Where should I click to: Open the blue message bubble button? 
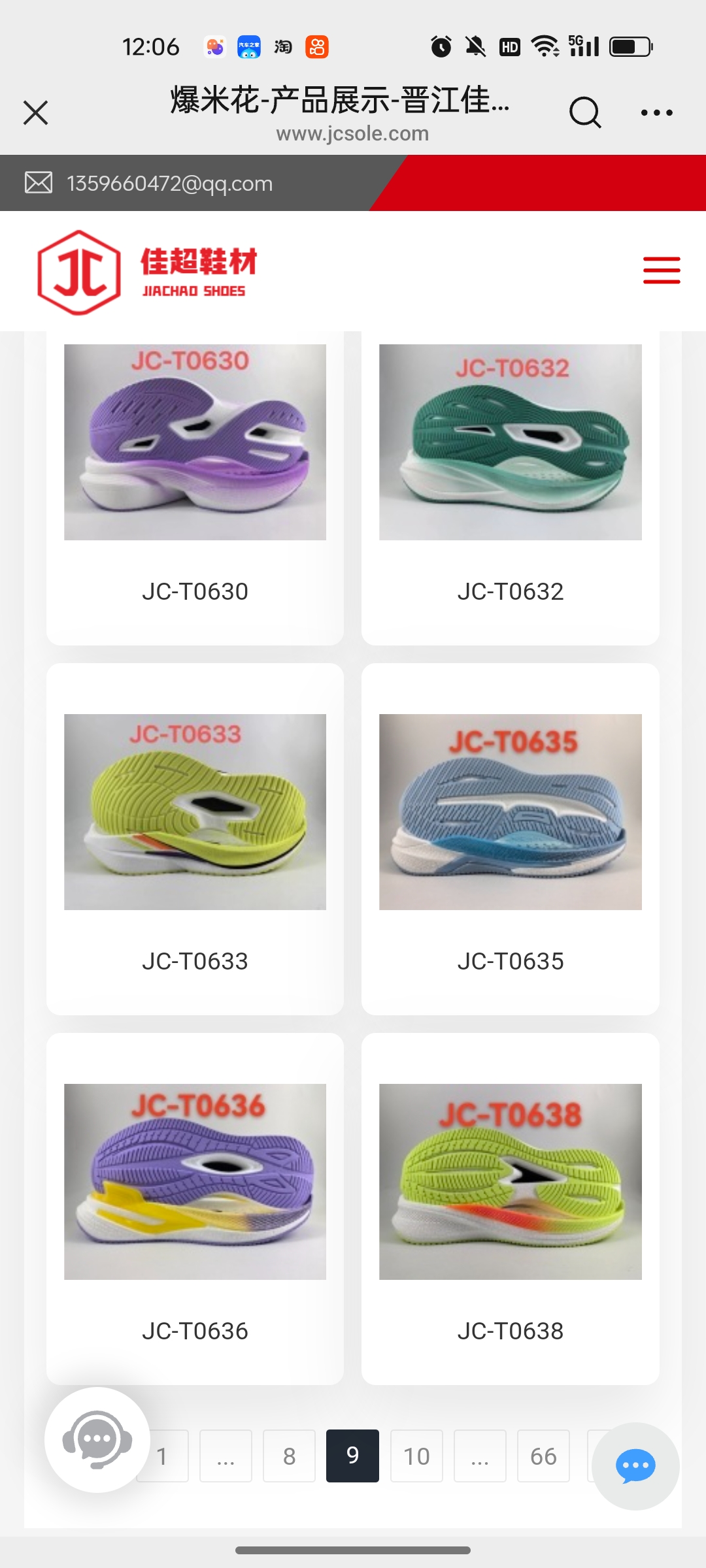[635, 1466]
